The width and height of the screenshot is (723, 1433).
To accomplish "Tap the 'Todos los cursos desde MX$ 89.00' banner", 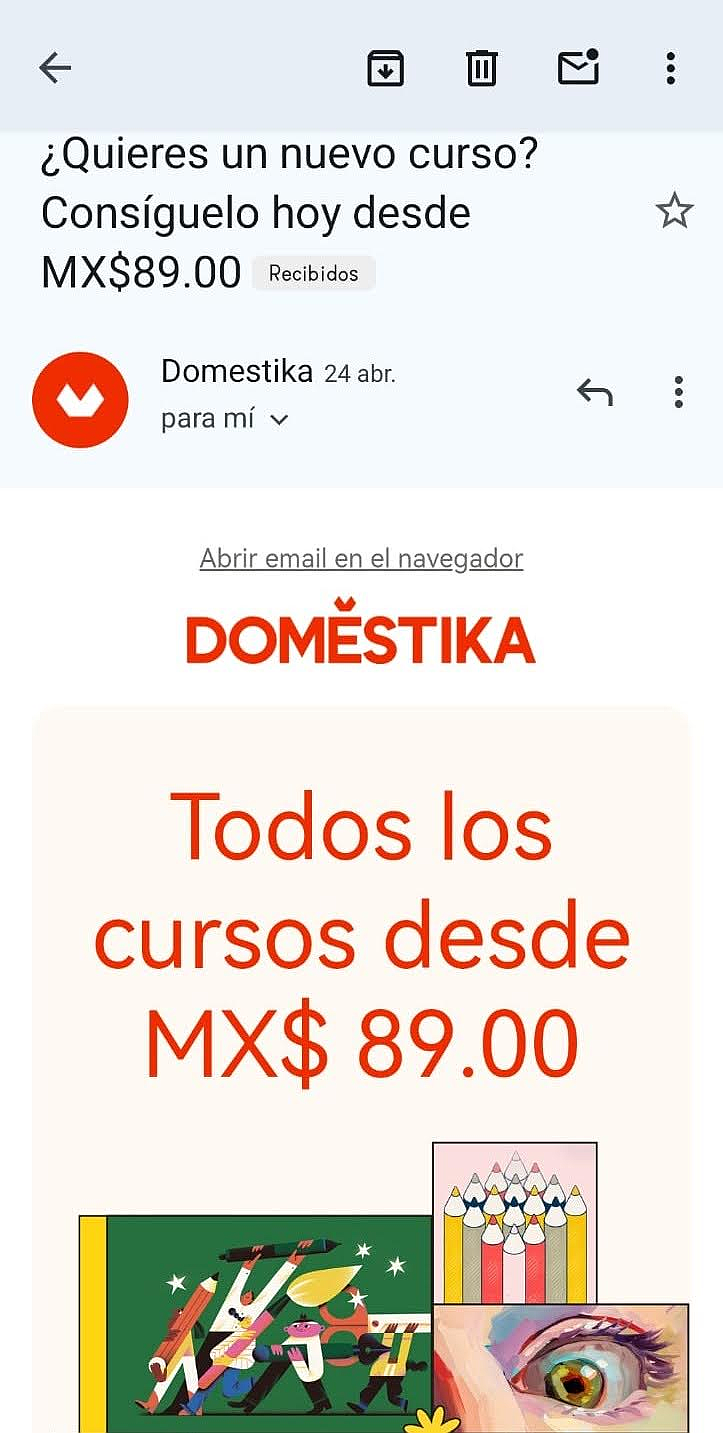I will (361, 930).
